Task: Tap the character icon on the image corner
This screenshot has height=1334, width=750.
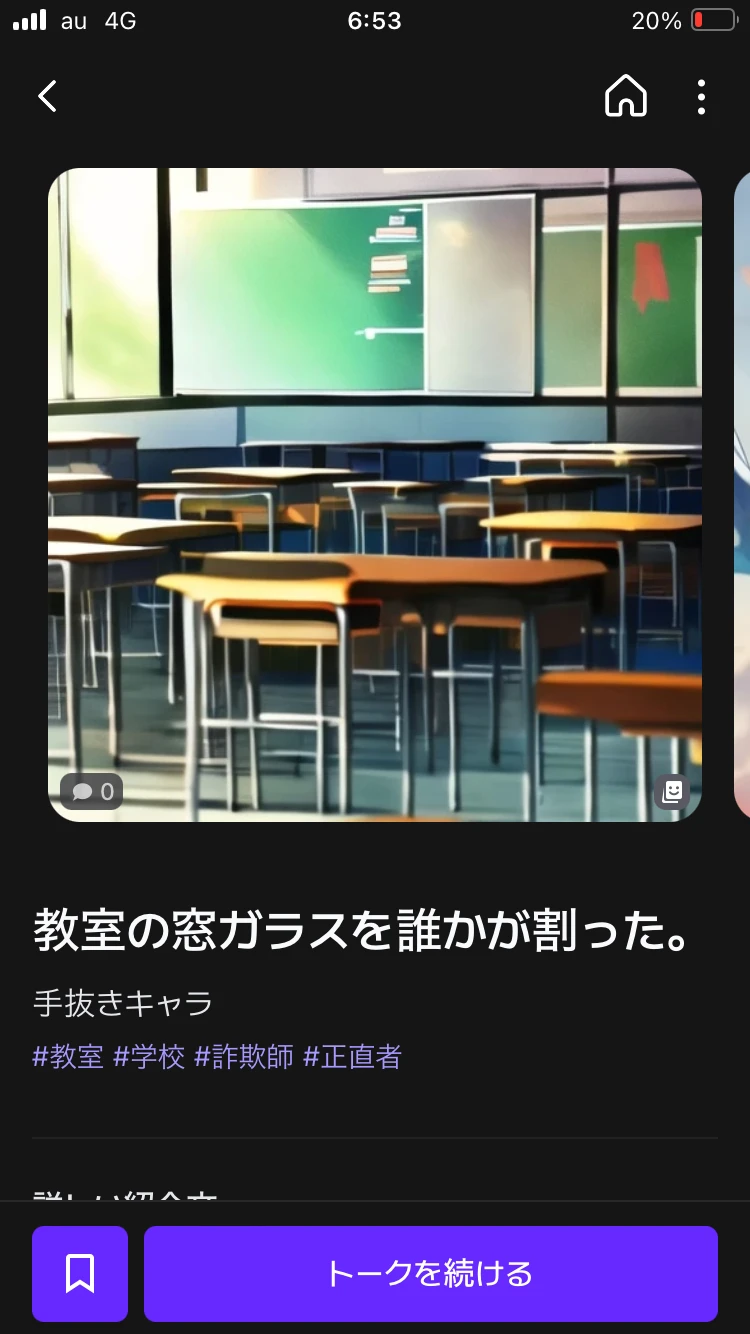Action: [673, 792]
